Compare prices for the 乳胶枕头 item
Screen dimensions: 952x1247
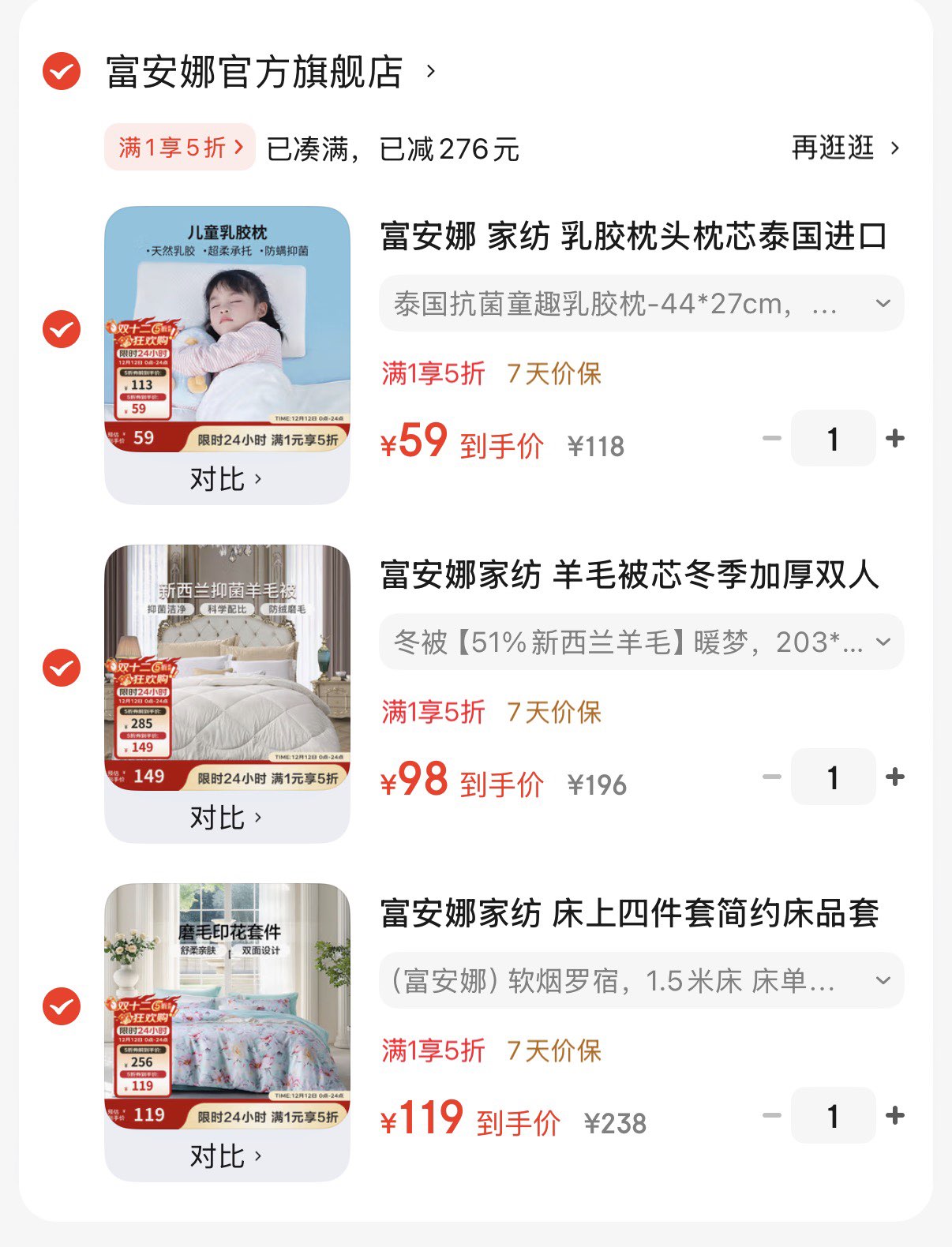(x=226, y=479)
